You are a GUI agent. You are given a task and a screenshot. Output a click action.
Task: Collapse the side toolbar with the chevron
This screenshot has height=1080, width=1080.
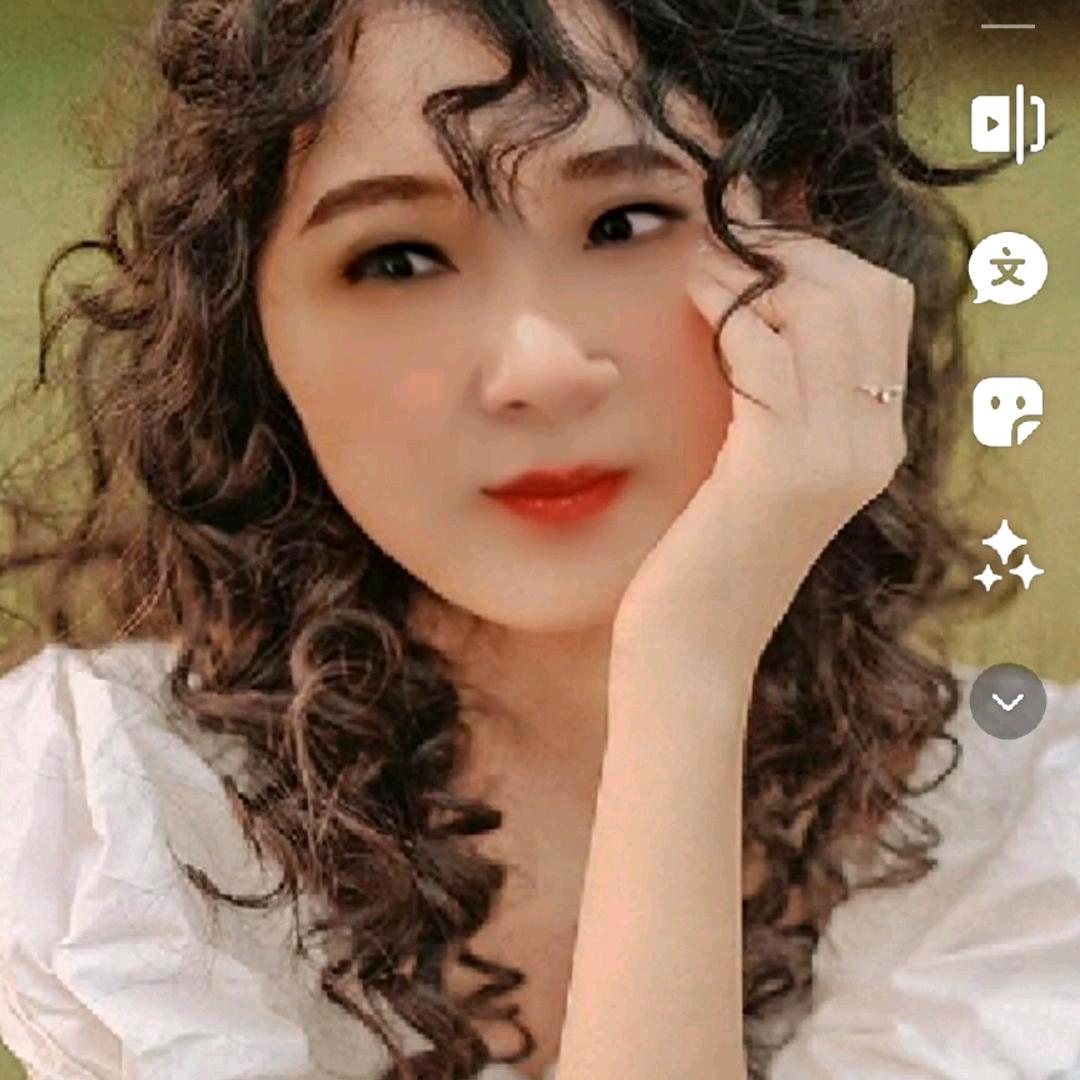point(1007,701)
